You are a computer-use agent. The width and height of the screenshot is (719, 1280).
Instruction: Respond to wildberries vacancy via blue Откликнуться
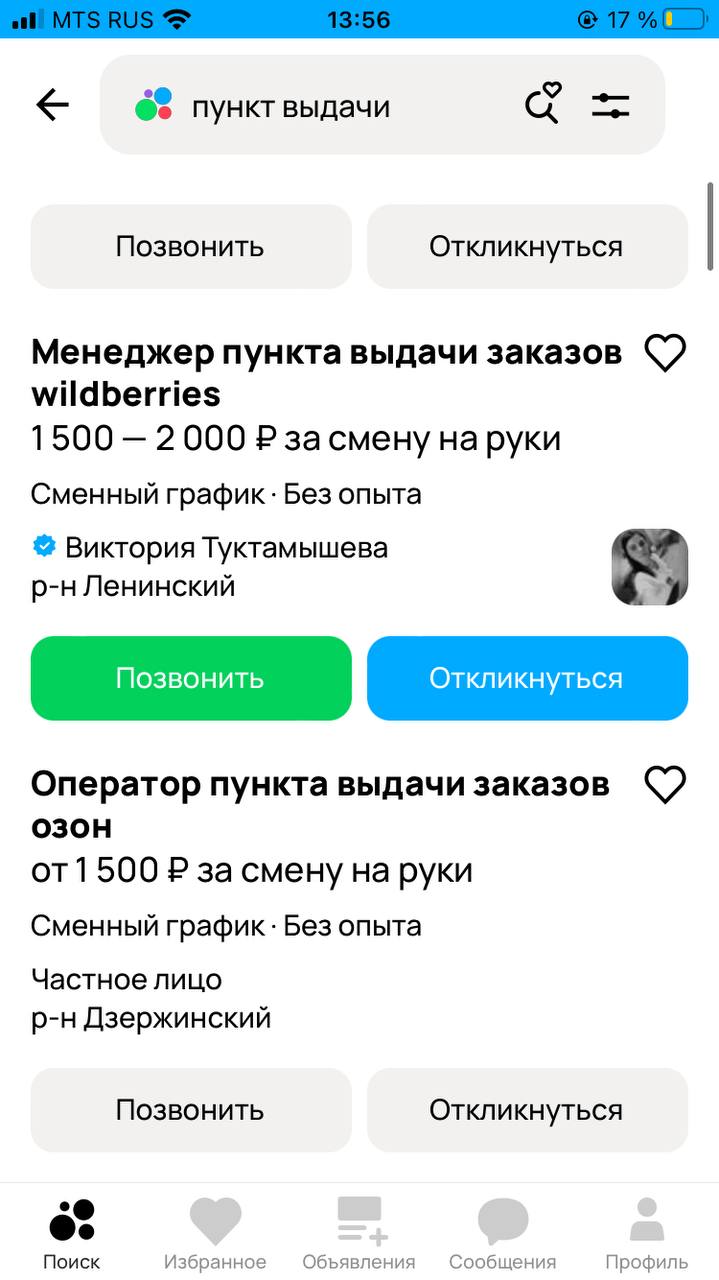(527, 678)
